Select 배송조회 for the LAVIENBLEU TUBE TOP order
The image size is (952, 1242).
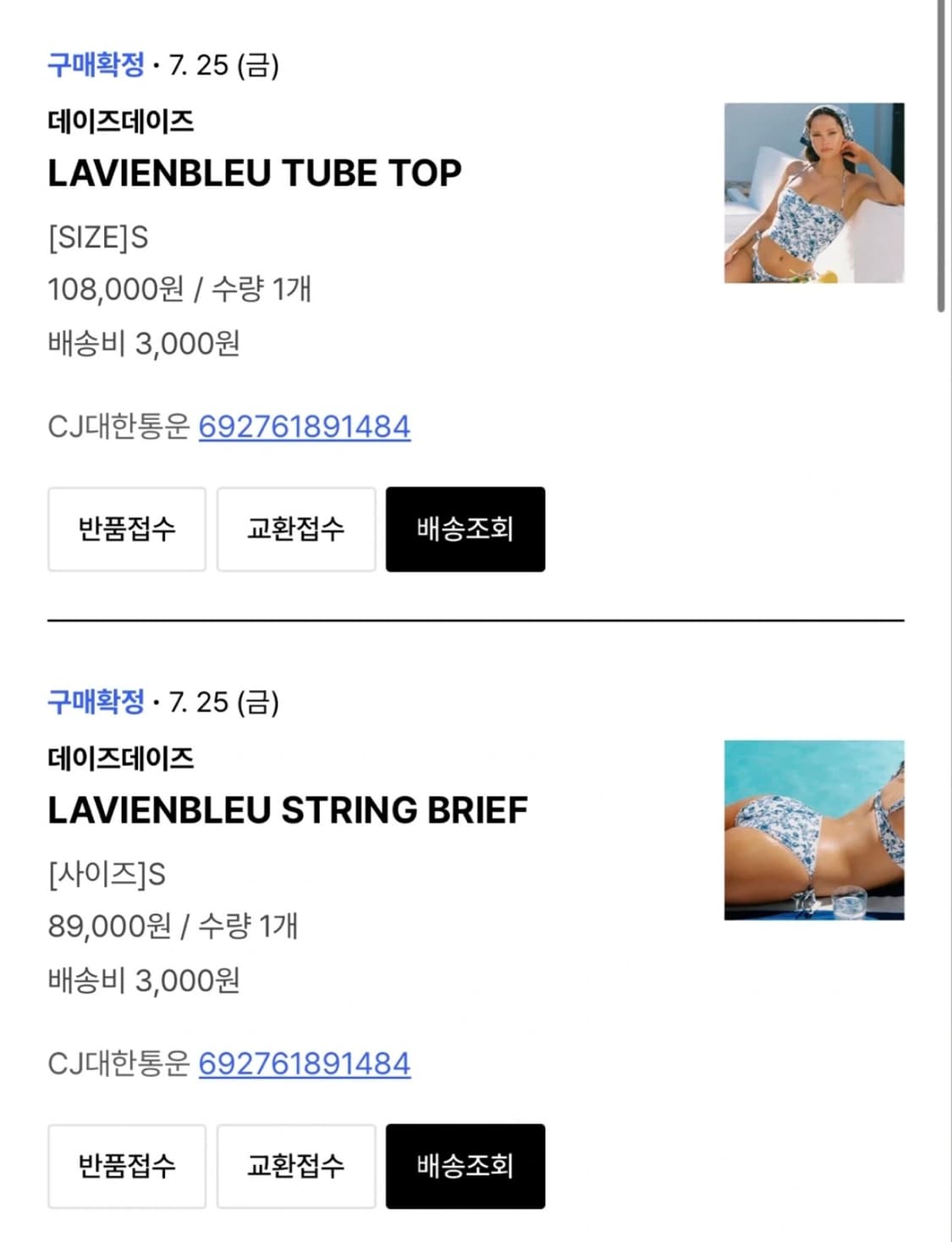465,529
